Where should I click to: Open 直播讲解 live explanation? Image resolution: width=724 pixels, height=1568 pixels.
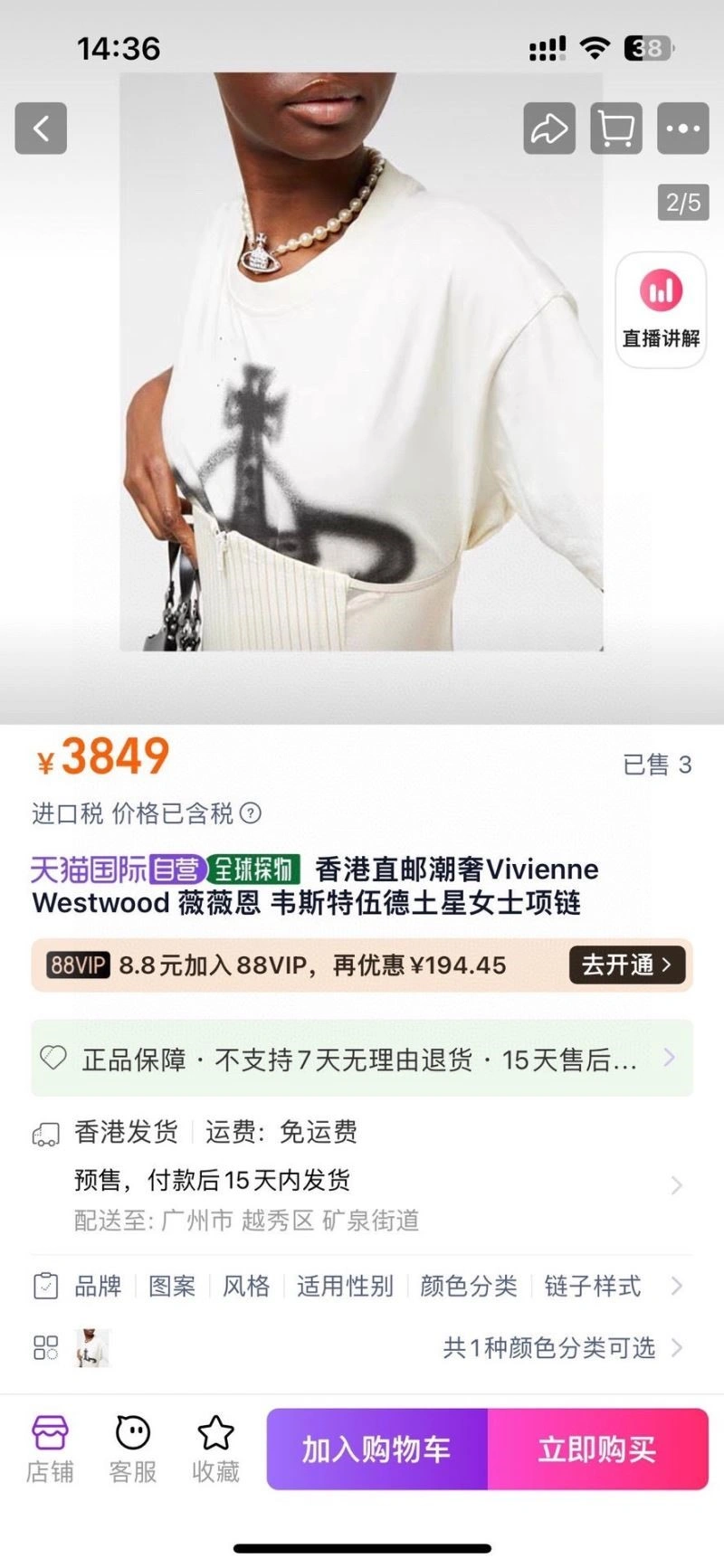[661, 310]
